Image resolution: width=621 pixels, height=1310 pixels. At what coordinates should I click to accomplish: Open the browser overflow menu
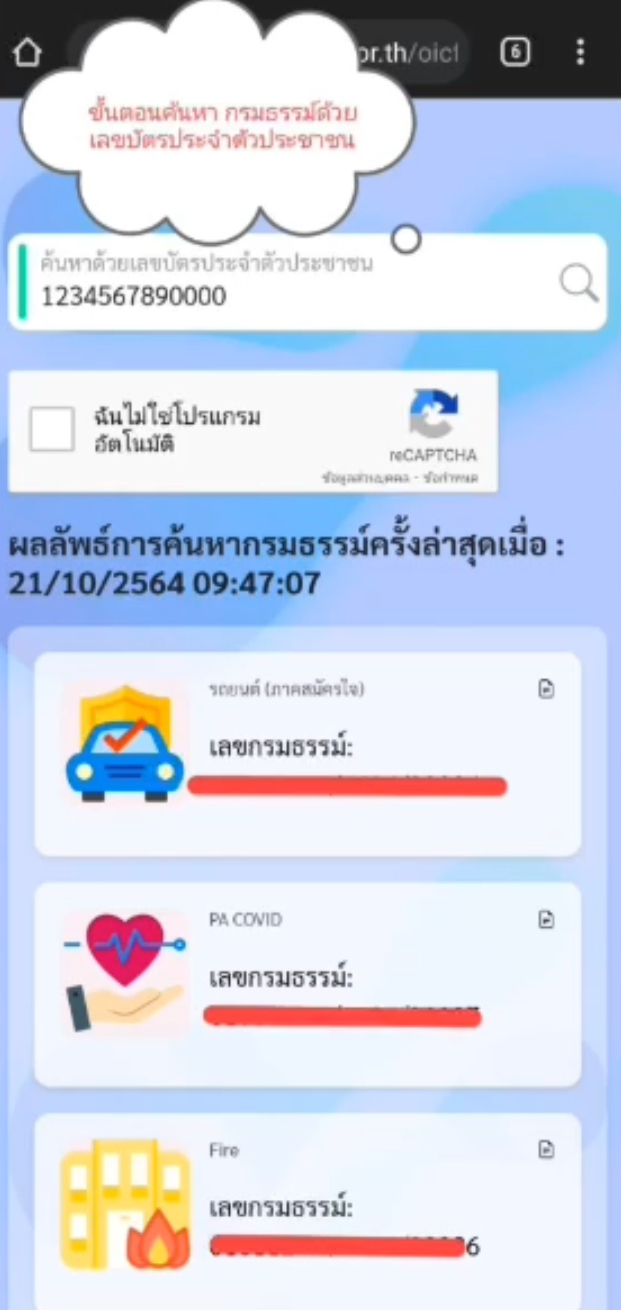[x=580, y=52]
